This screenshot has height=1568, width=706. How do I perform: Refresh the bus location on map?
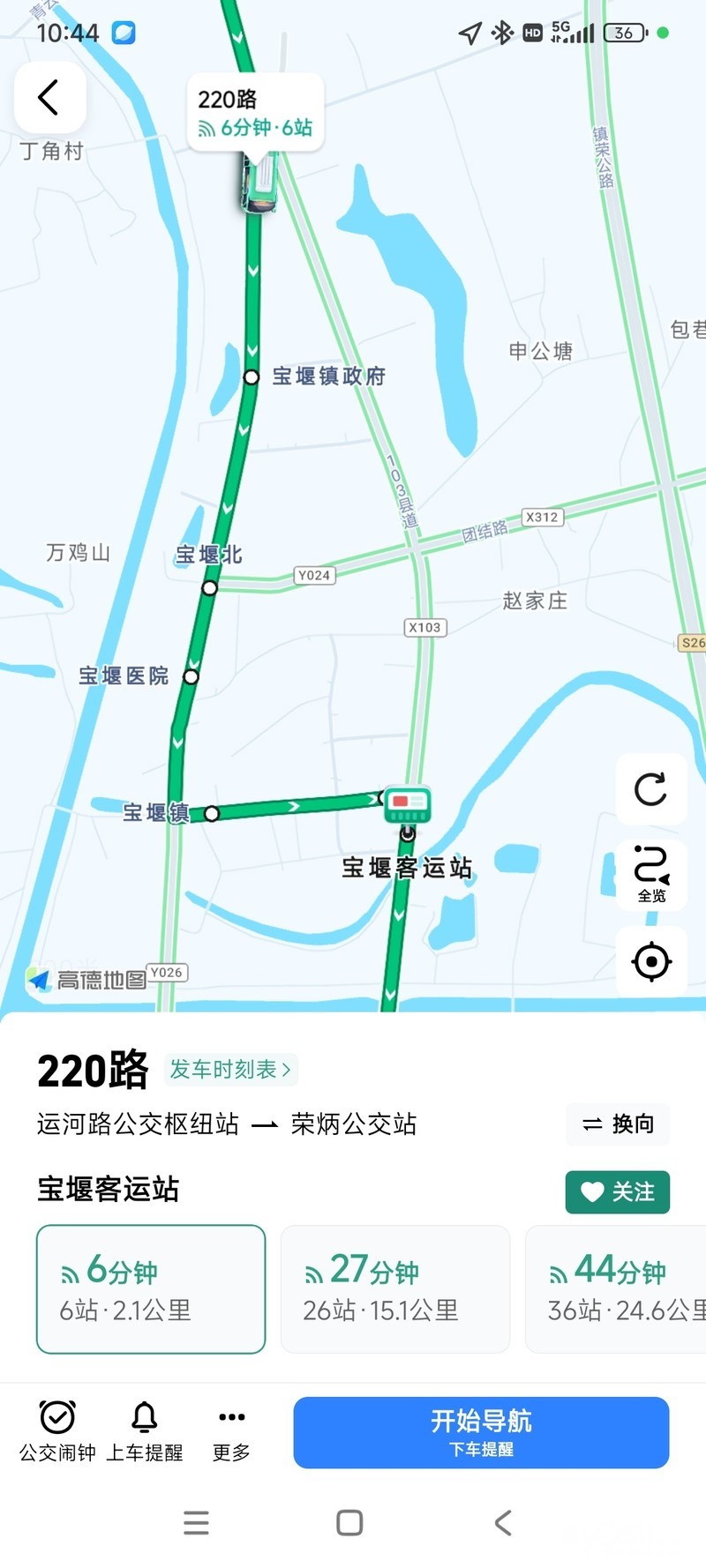(651, 789)
